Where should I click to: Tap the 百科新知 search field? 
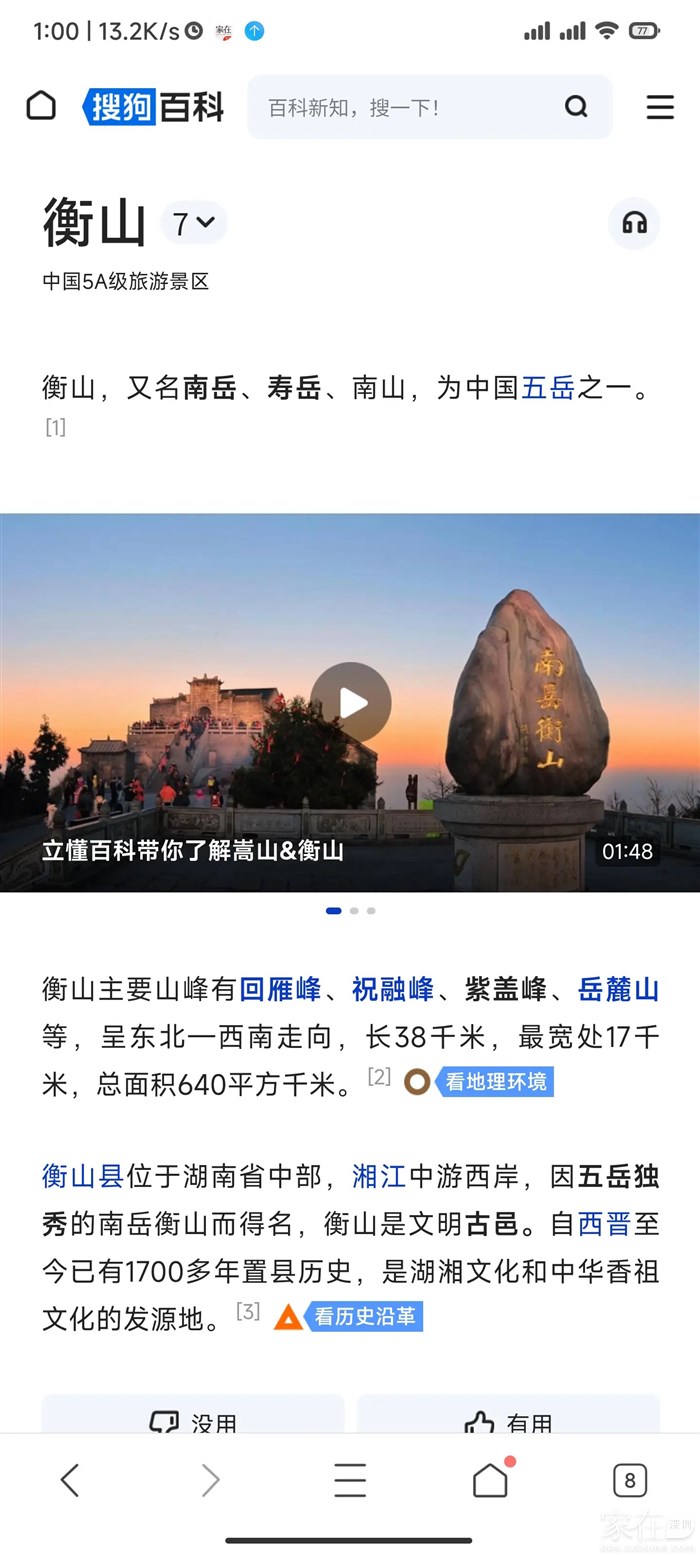pyautogui.click(x=410, y=107)
